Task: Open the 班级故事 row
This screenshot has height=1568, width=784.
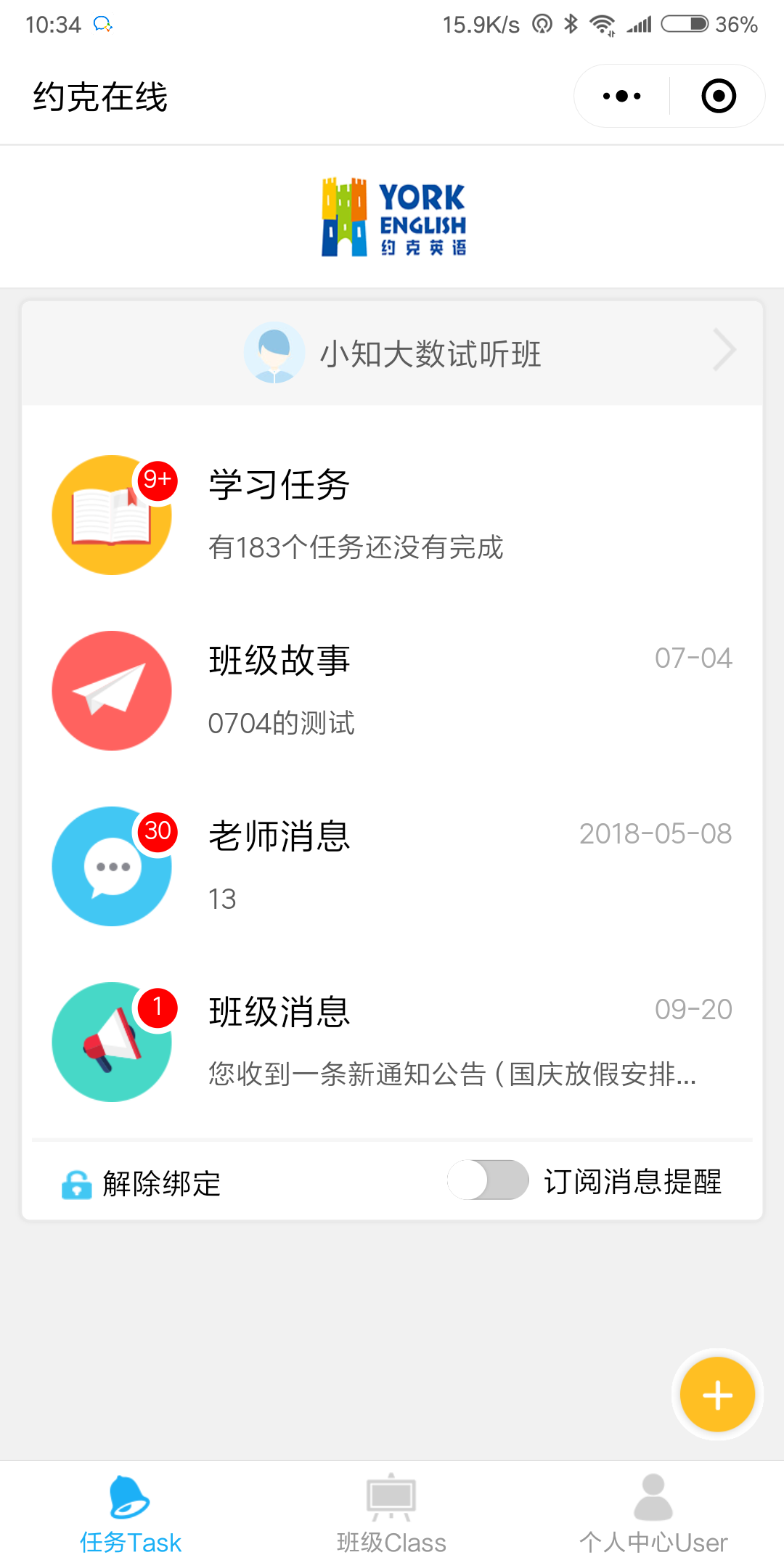Action: [392, 690]
